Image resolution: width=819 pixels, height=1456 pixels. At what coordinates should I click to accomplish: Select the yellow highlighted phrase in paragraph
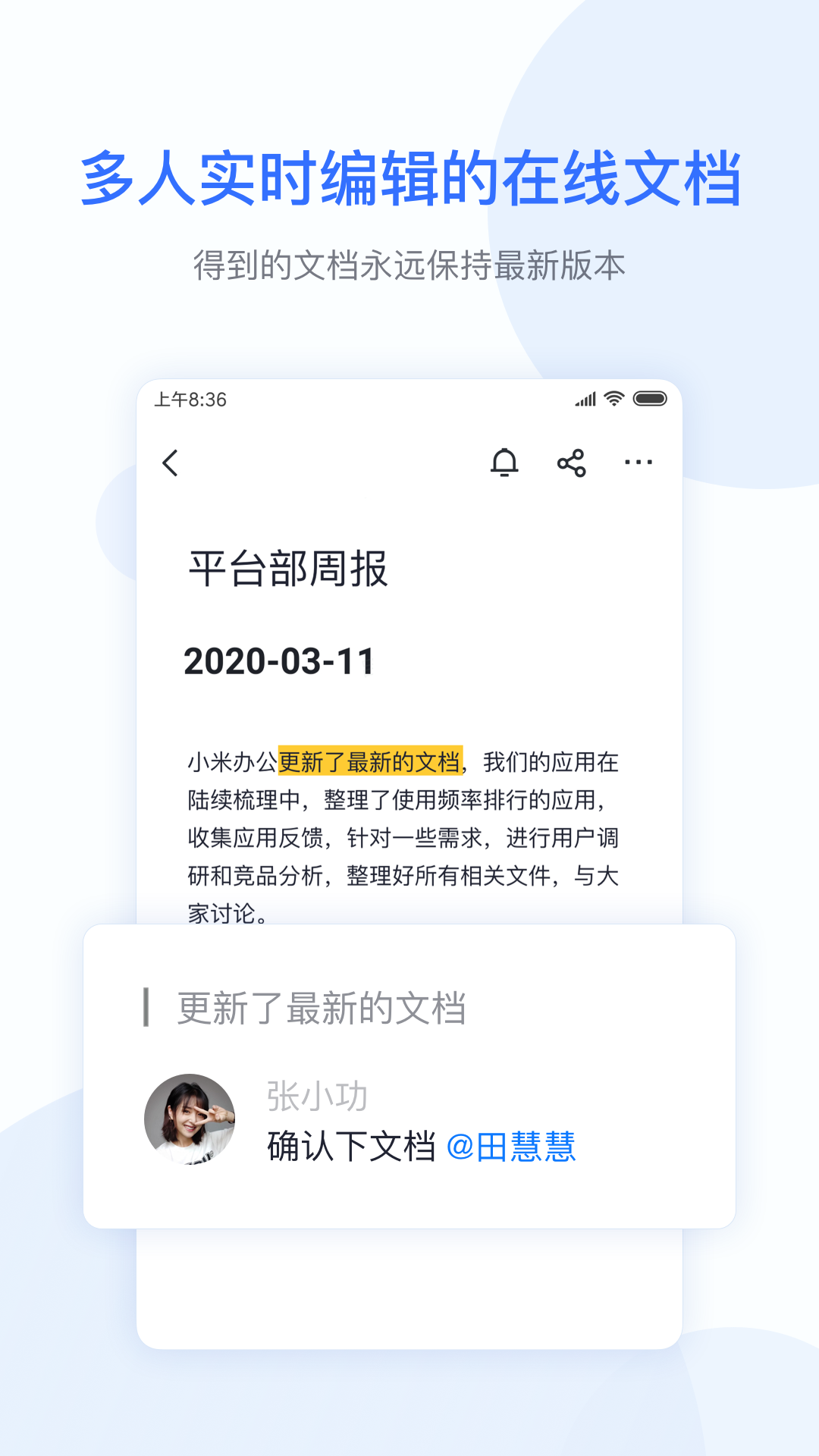tap(369, 764)
